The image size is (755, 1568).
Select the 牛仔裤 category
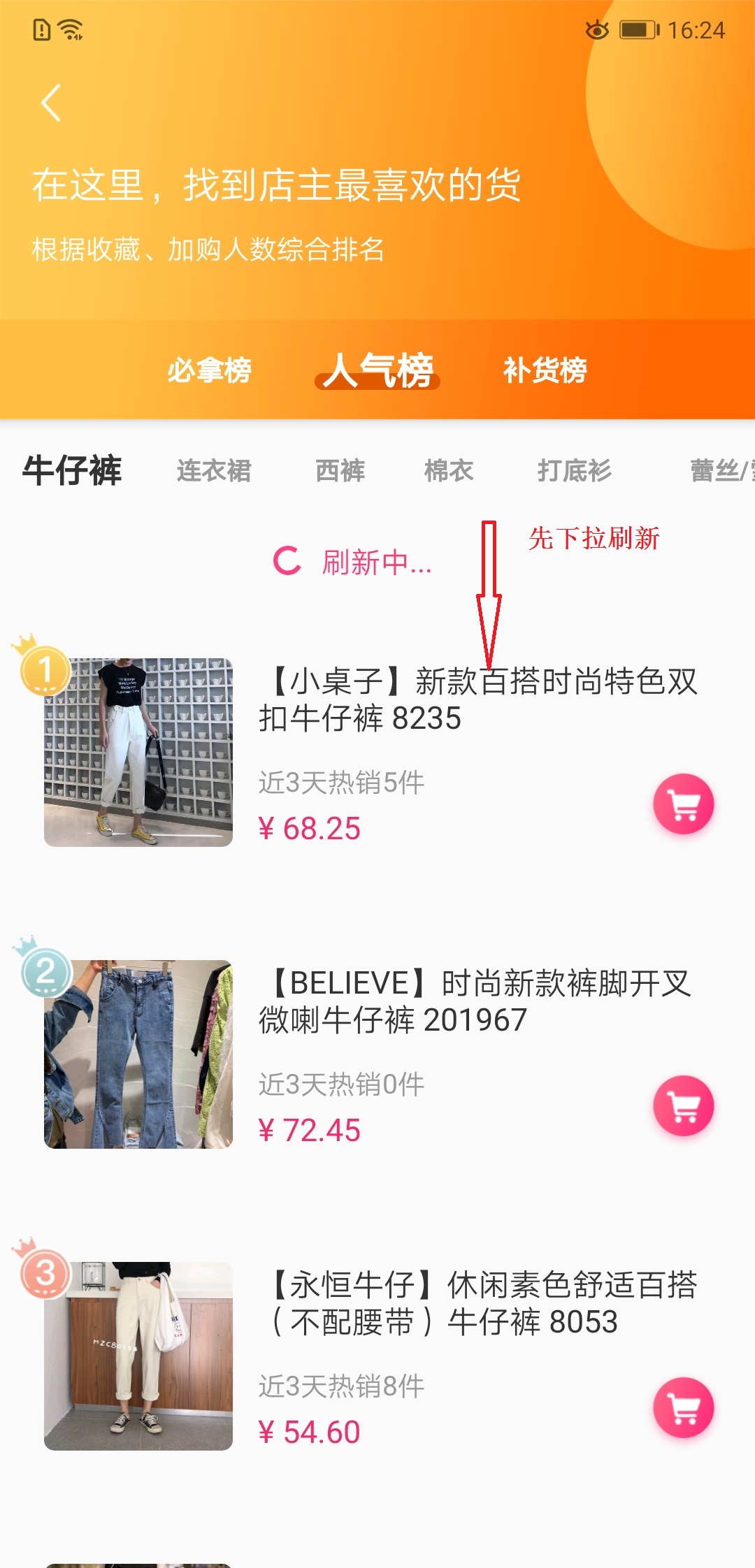point(72,470)
